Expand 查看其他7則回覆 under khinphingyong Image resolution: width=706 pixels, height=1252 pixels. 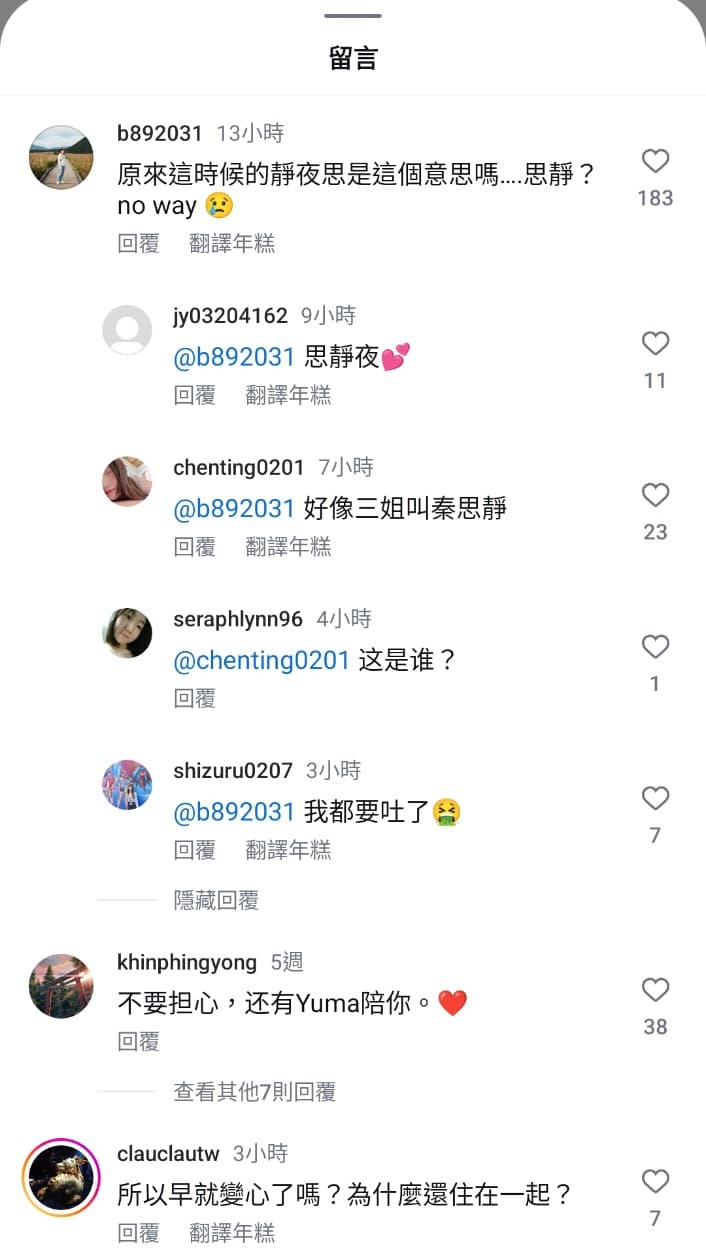pos(254,1092)
